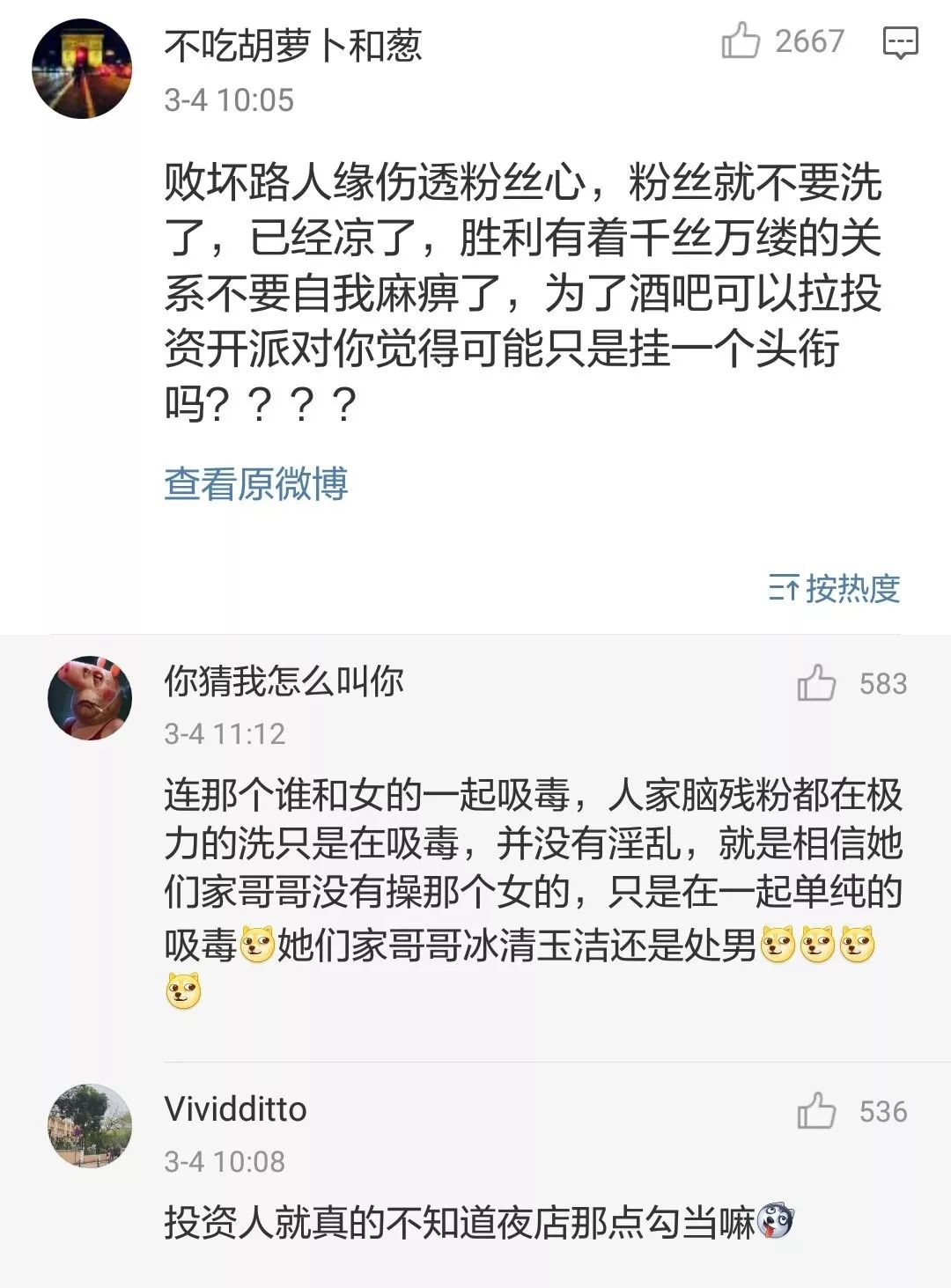Open the username 你猜我怎么叫你

[284, 681]
